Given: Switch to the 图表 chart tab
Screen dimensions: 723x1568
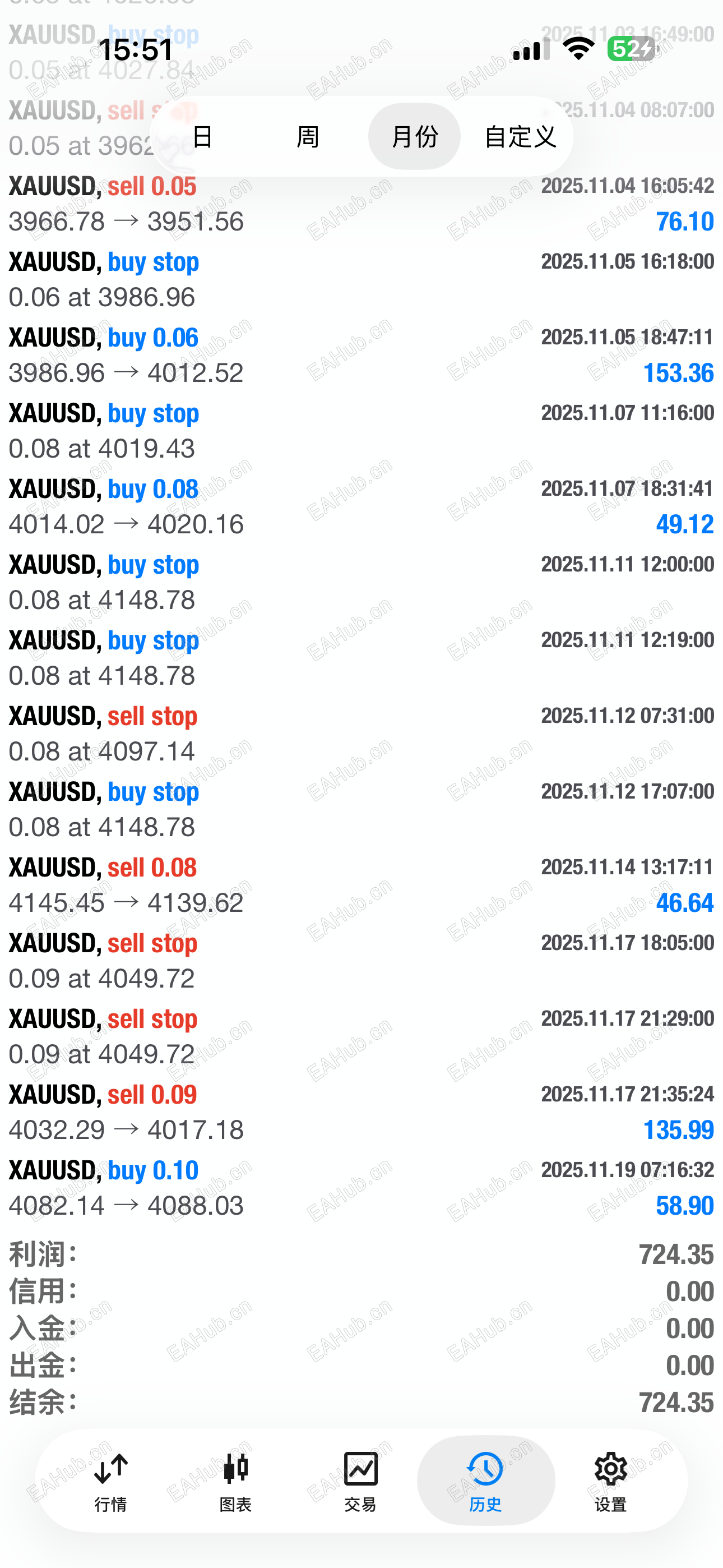Looking at the screenshot, I should tap(235, 1481).
